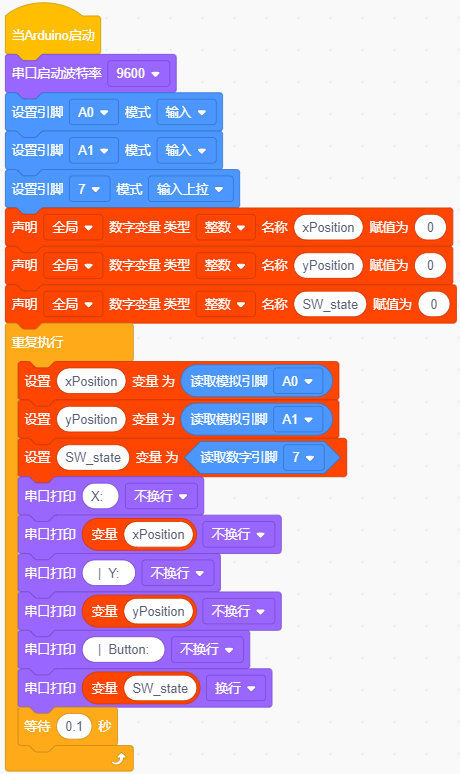Open the 9600 baud rate dropdown

point(138,74)
